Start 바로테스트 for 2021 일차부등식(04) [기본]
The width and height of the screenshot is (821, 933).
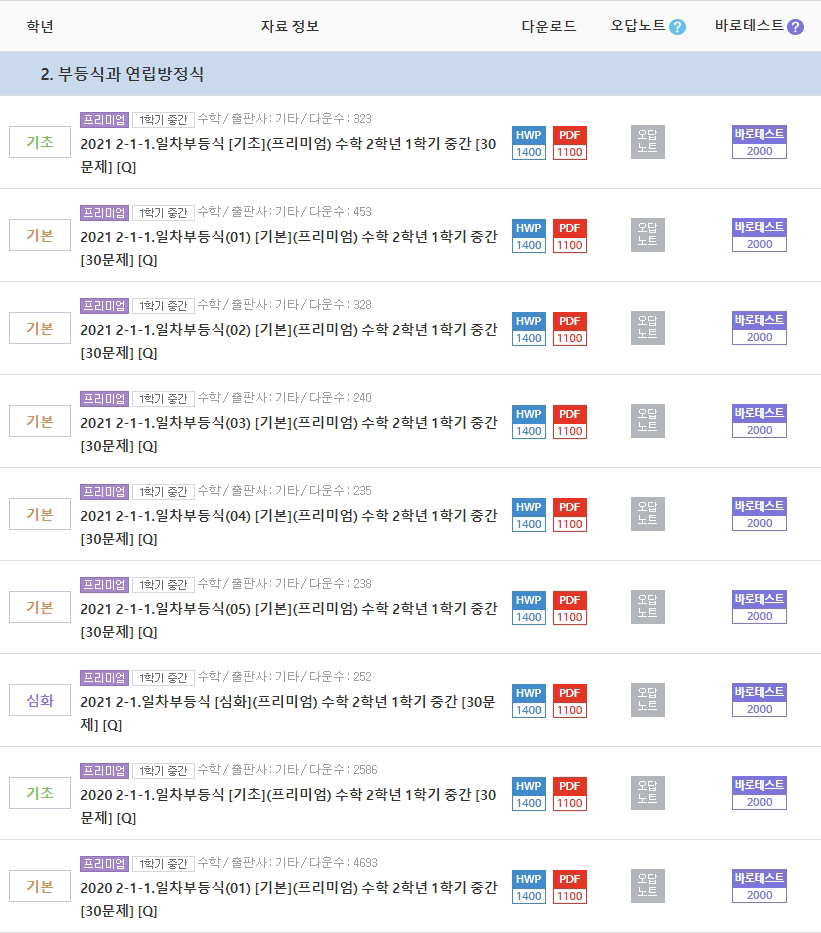coord(759,514)
